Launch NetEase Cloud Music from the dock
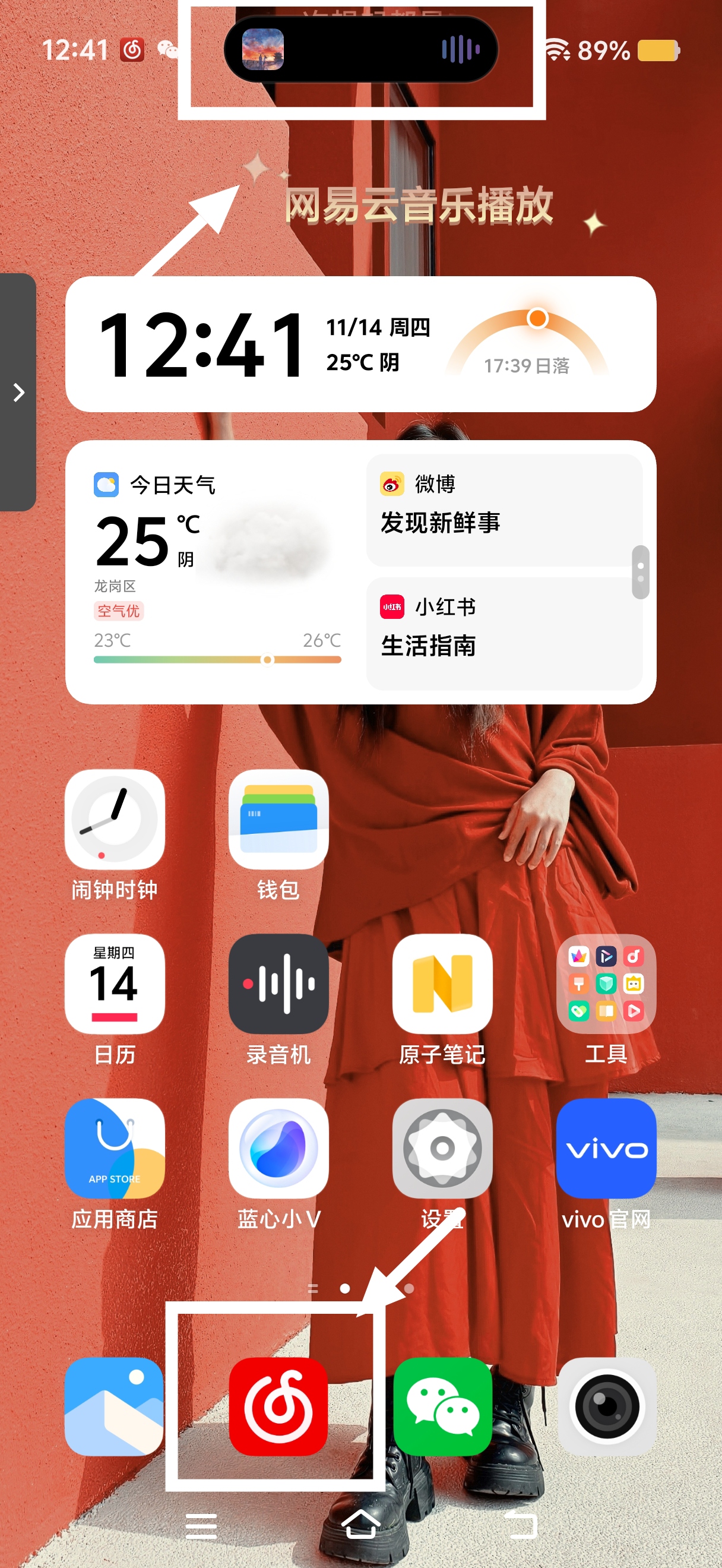The height and width of the screenshot is (1568, 722). pyautogui.click(x=278, y=1406)
